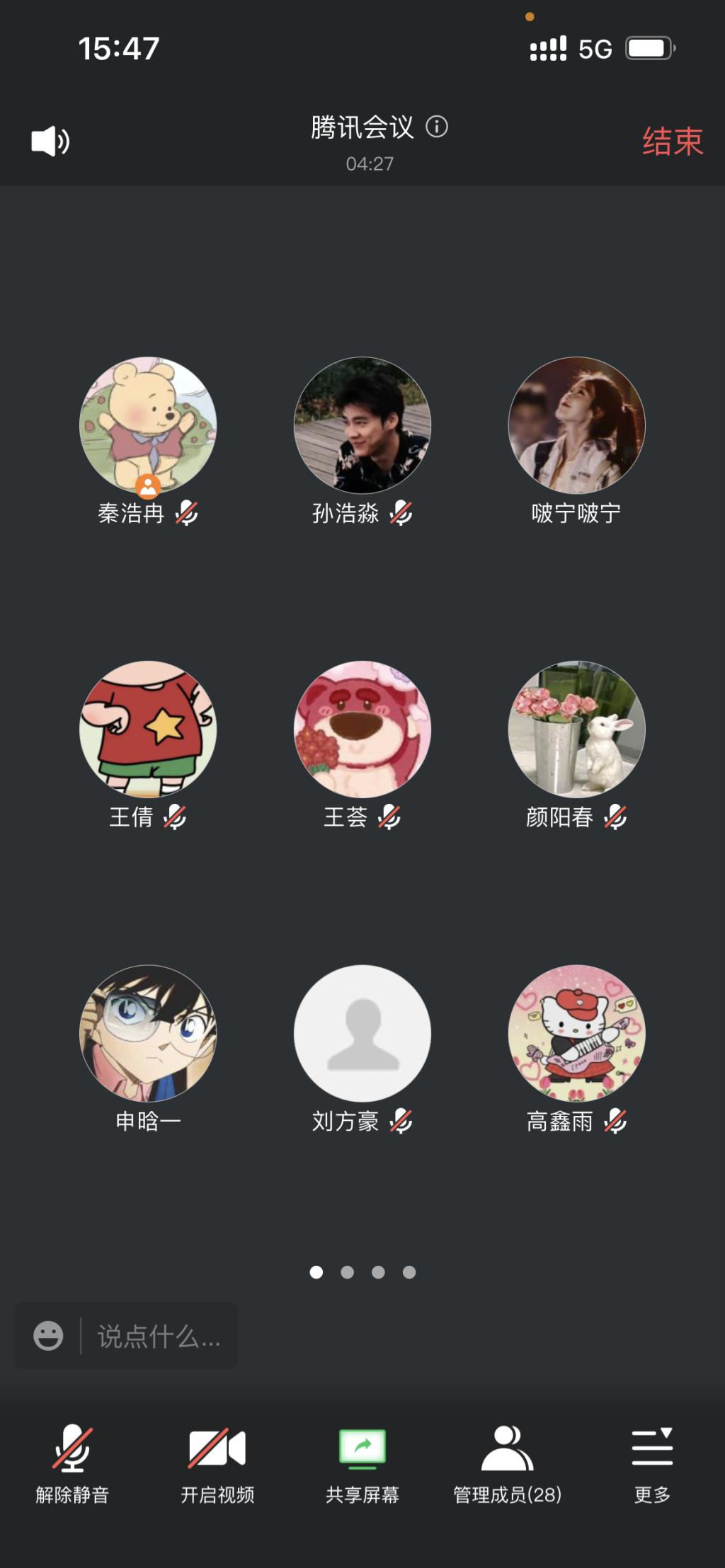Select participant 刘方豪's avatar
The width and height of the screenshot is (725, 1568).
coord(362,1034)
